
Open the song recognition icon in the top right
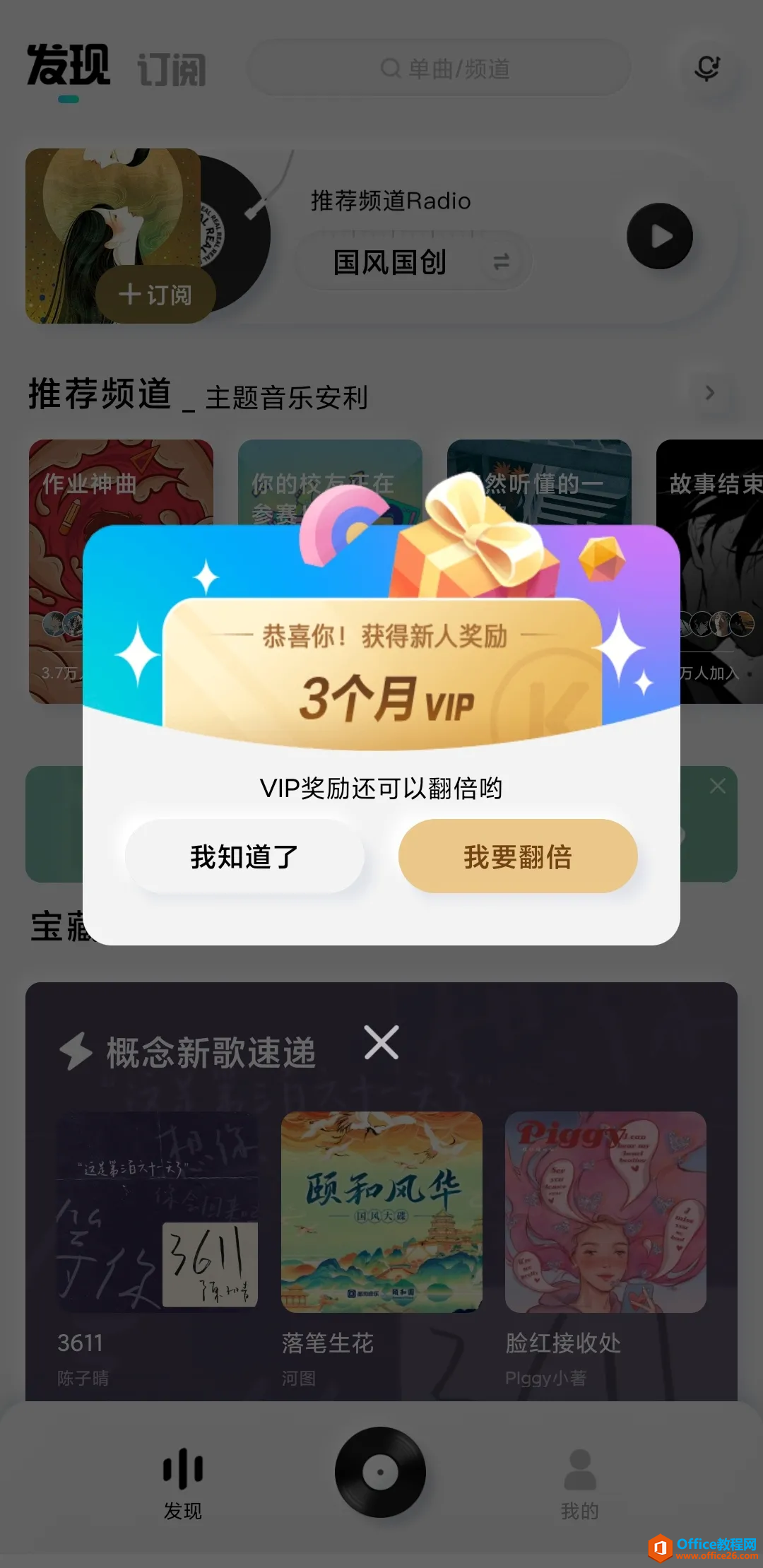[x=706, y=69]
